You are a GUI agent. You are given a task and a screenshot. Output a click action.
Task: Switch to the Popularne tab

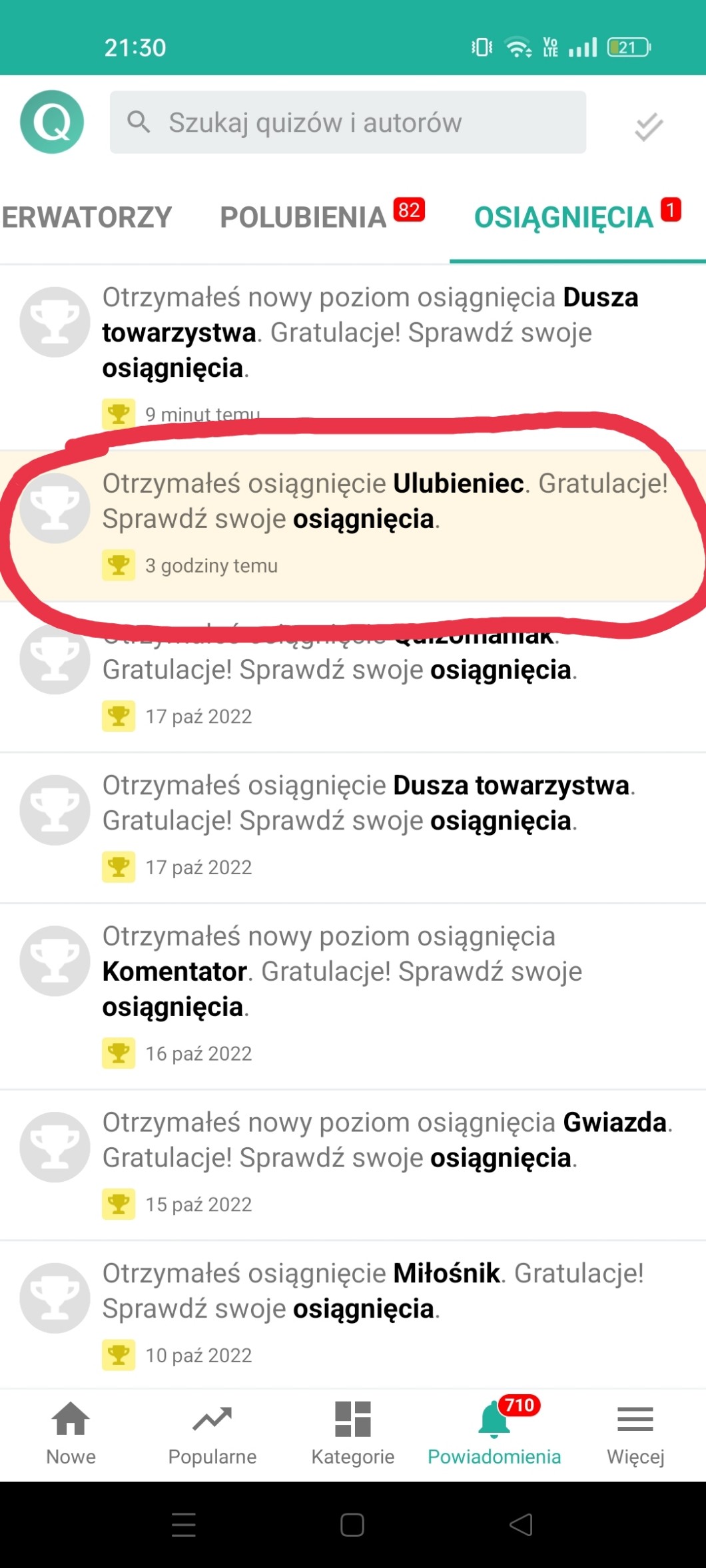[212, 1433]
